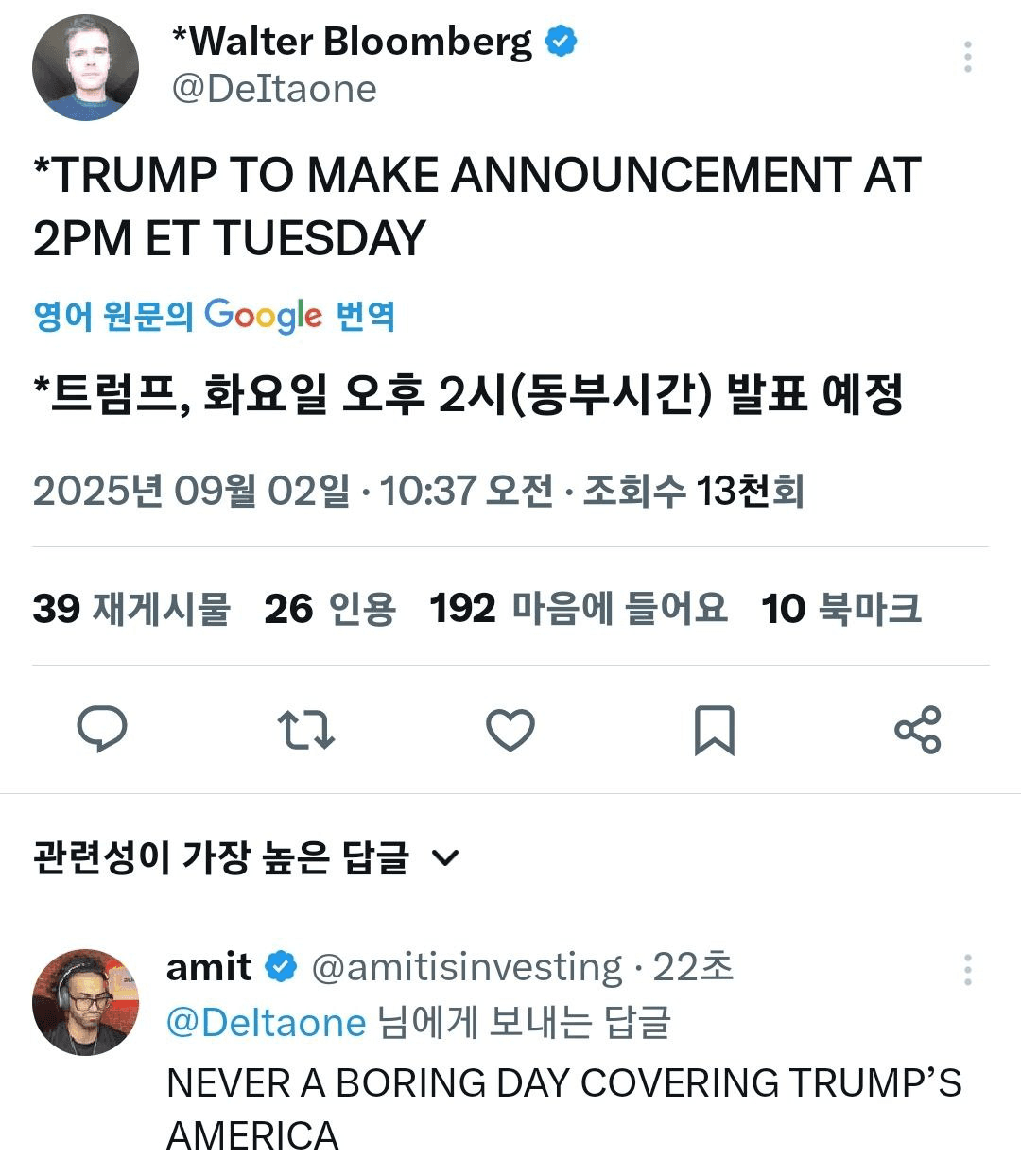
Task: Share the Trump announcement post
Action: [917, 730]
